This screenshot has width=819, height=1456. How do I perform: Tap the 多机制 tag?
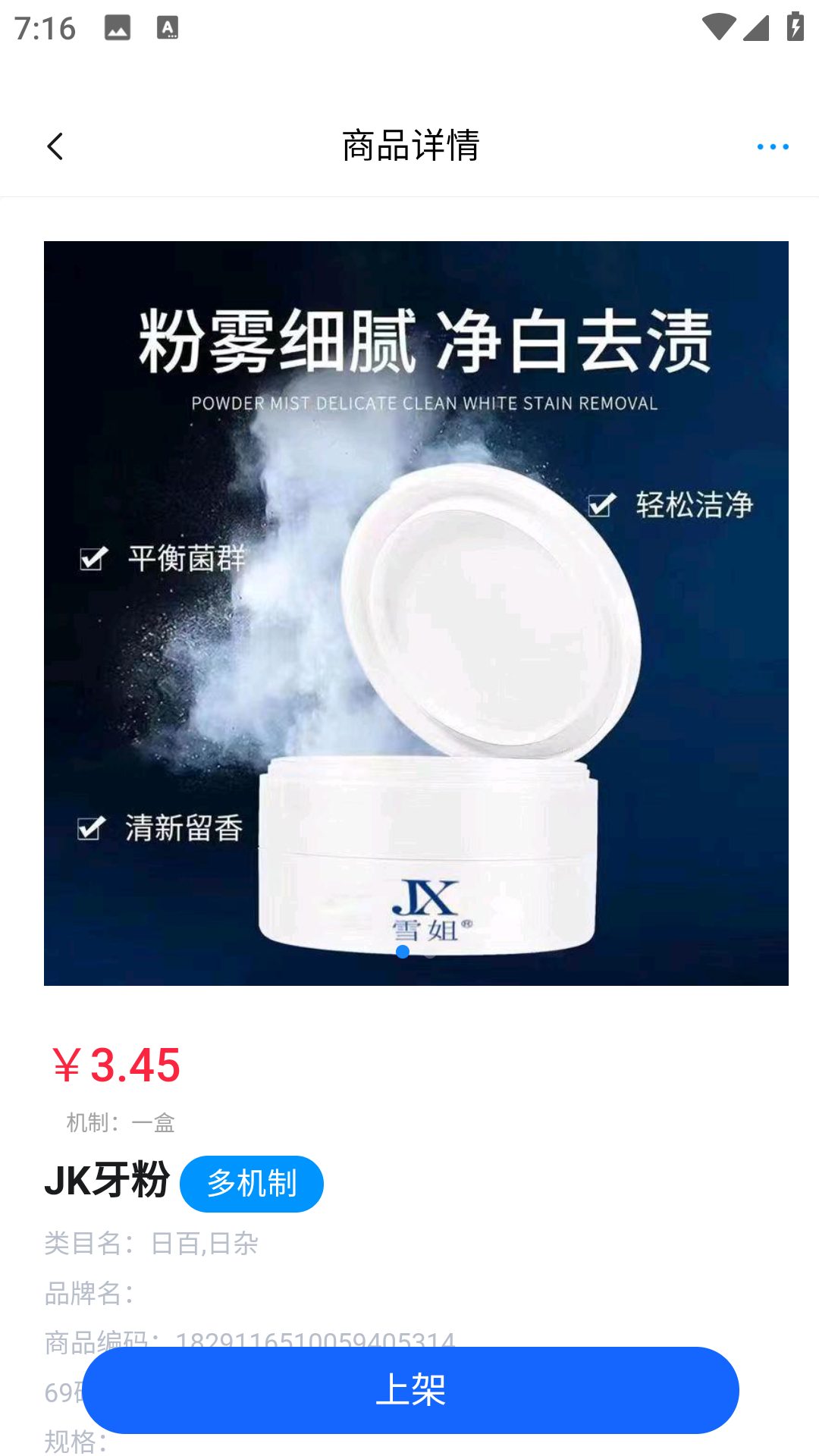coord(251,1184)
